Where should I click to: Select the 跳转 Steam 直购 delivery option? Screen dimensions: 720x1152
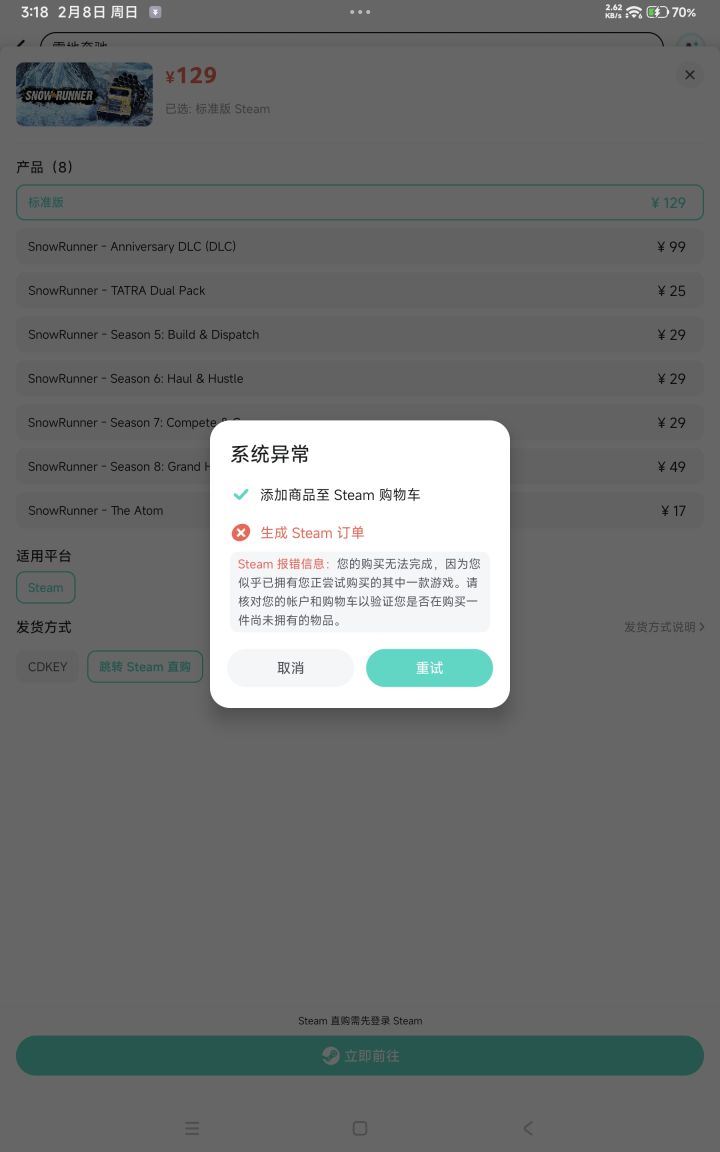145,666
